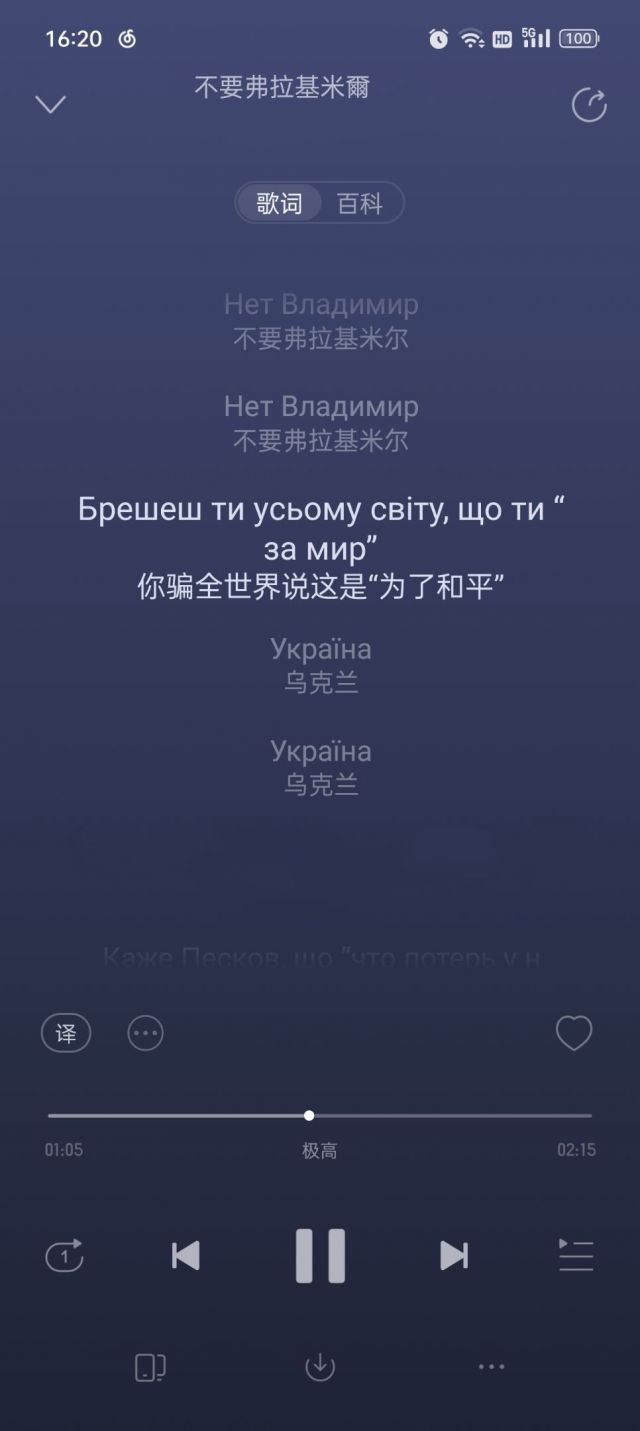Image resolution: width=640 pixels, height=1431 pixels.
Task: Download this song
Action: pos(320,1367)
